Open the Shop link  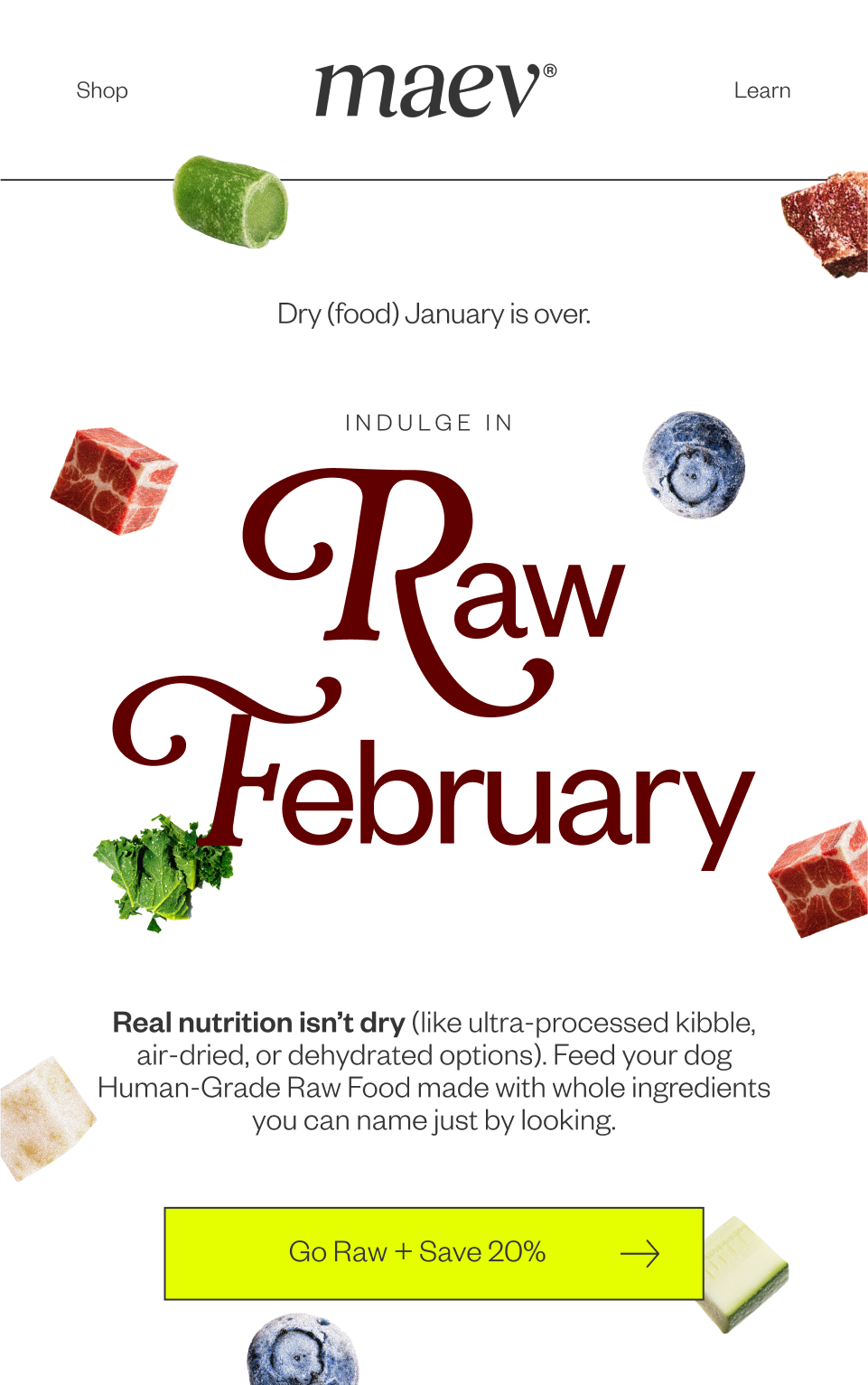tap(102, 90)
